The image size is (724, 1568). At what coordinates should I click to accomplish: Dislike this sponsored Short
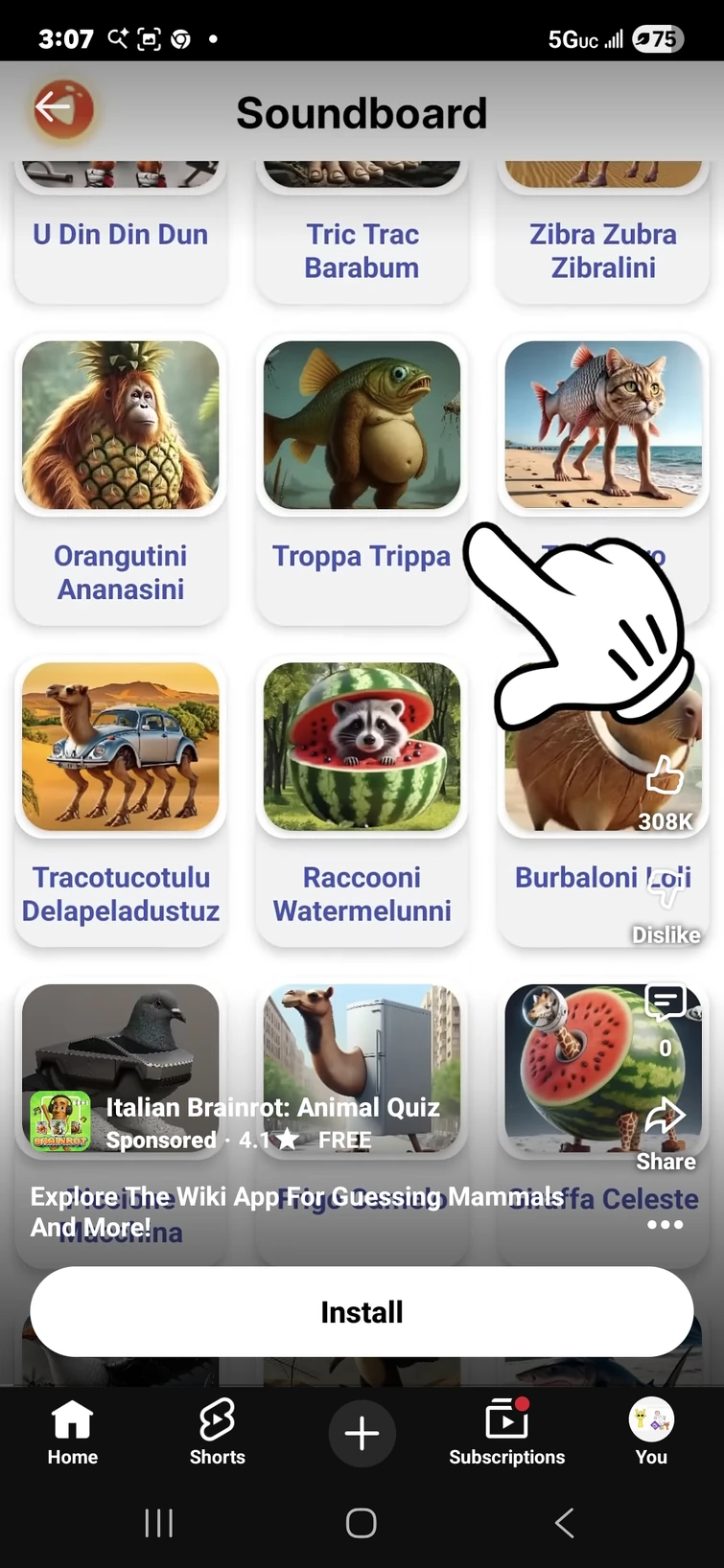[665, 888]
